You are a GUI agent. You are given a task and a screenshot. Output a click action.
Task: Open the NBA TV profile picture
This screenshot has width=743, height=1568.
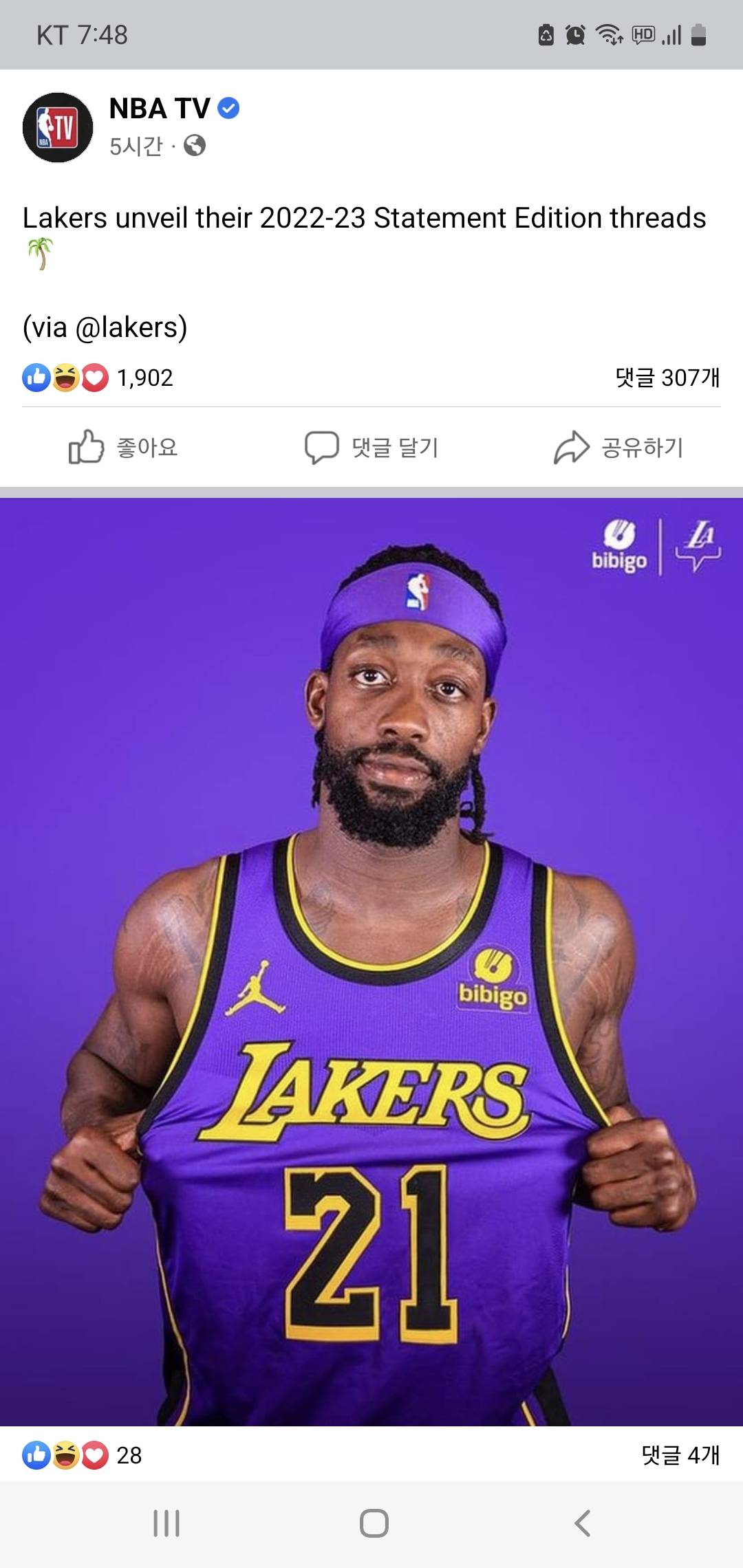point(58,127)
